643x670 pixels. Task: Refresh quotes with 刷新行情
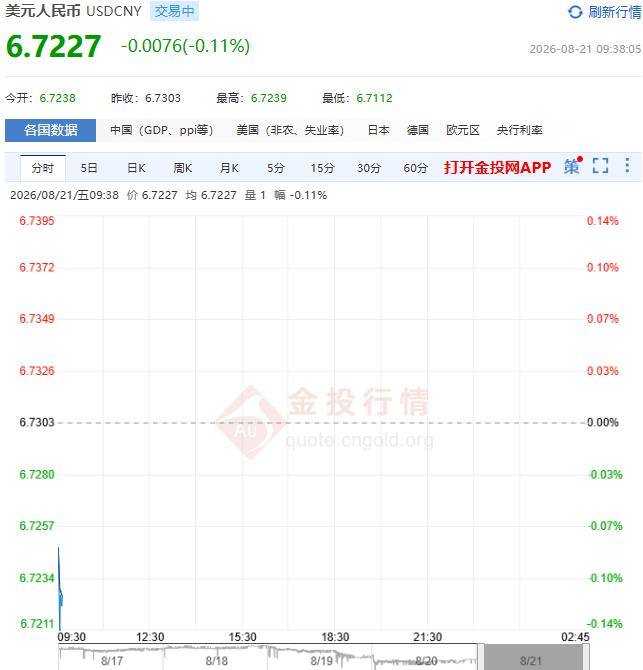[605, 12]
